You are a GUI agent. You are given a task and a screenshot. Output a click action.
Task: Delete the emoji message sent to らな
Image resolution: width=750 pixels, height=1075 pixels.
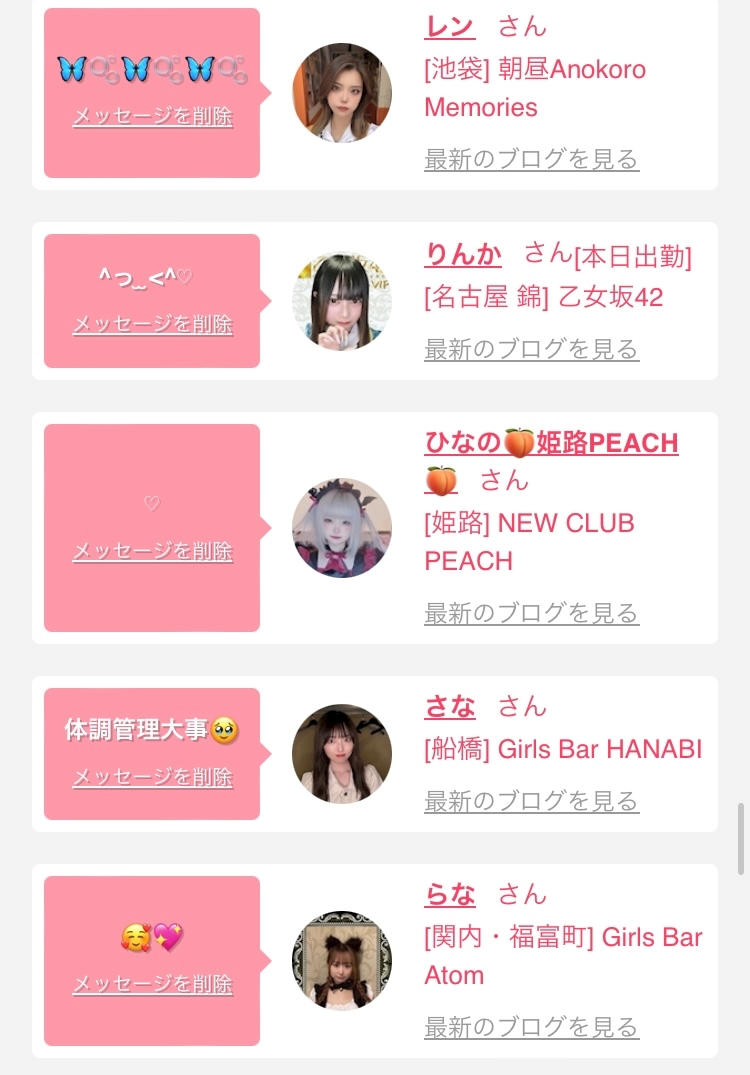click(x=152, y=985)
